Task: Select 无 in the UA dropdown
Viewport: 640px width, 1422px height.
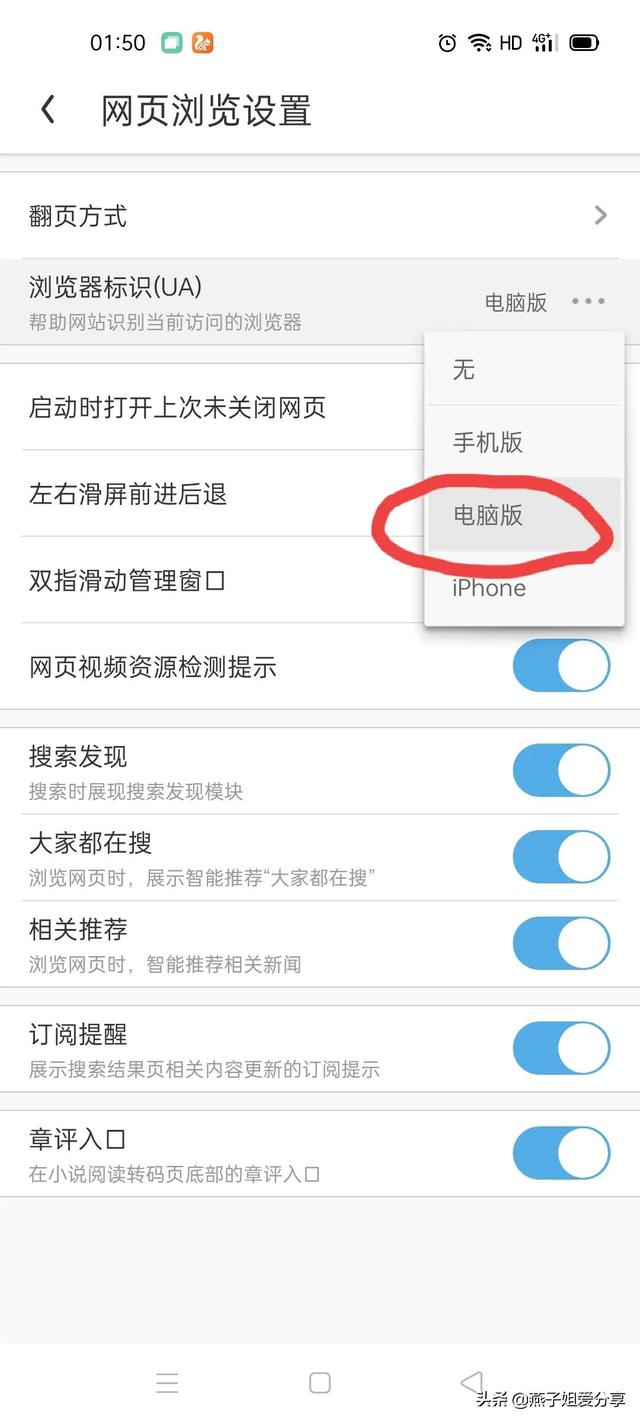Action: pyautogui.click(x=525, y=369)
